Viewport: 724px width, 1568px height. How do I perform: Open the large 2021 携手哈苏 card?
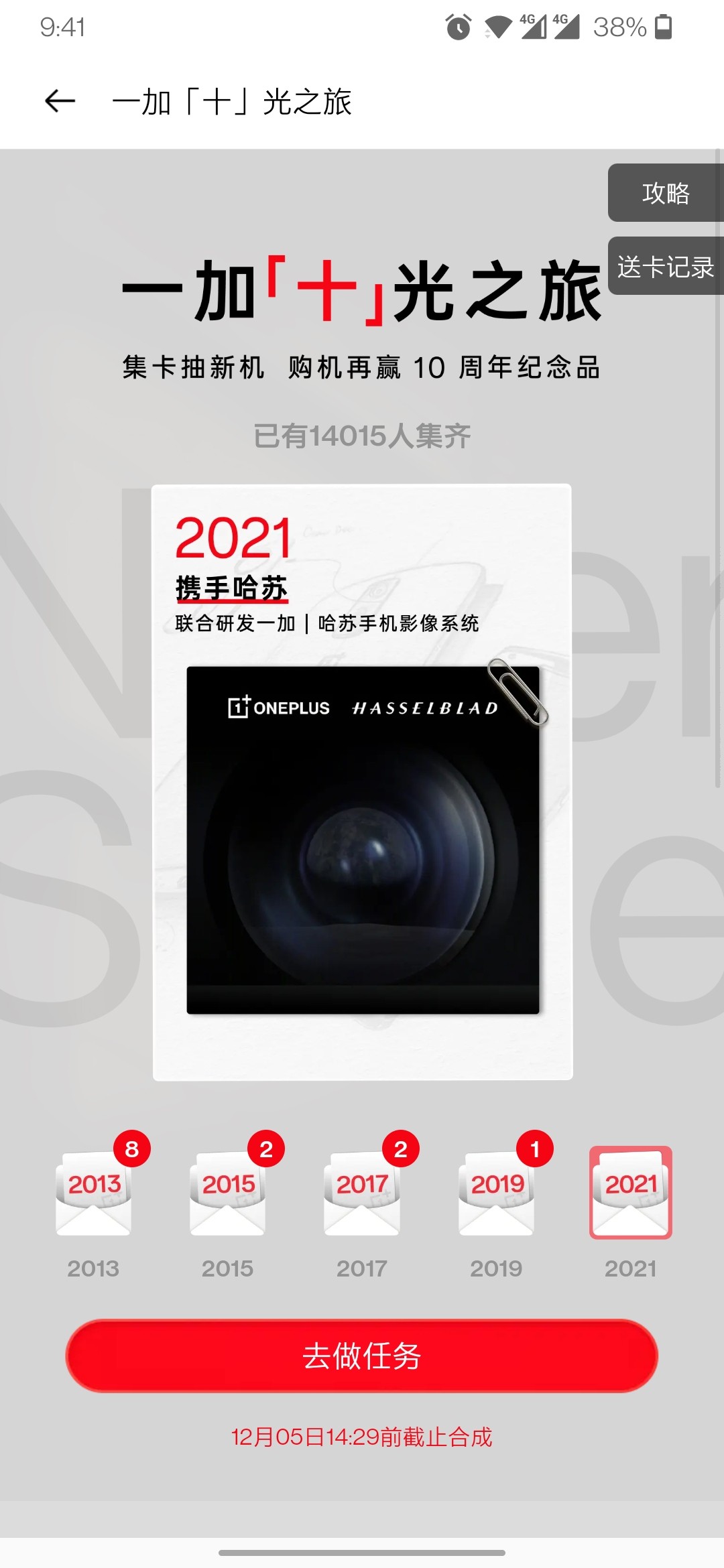tap(362, 782)
